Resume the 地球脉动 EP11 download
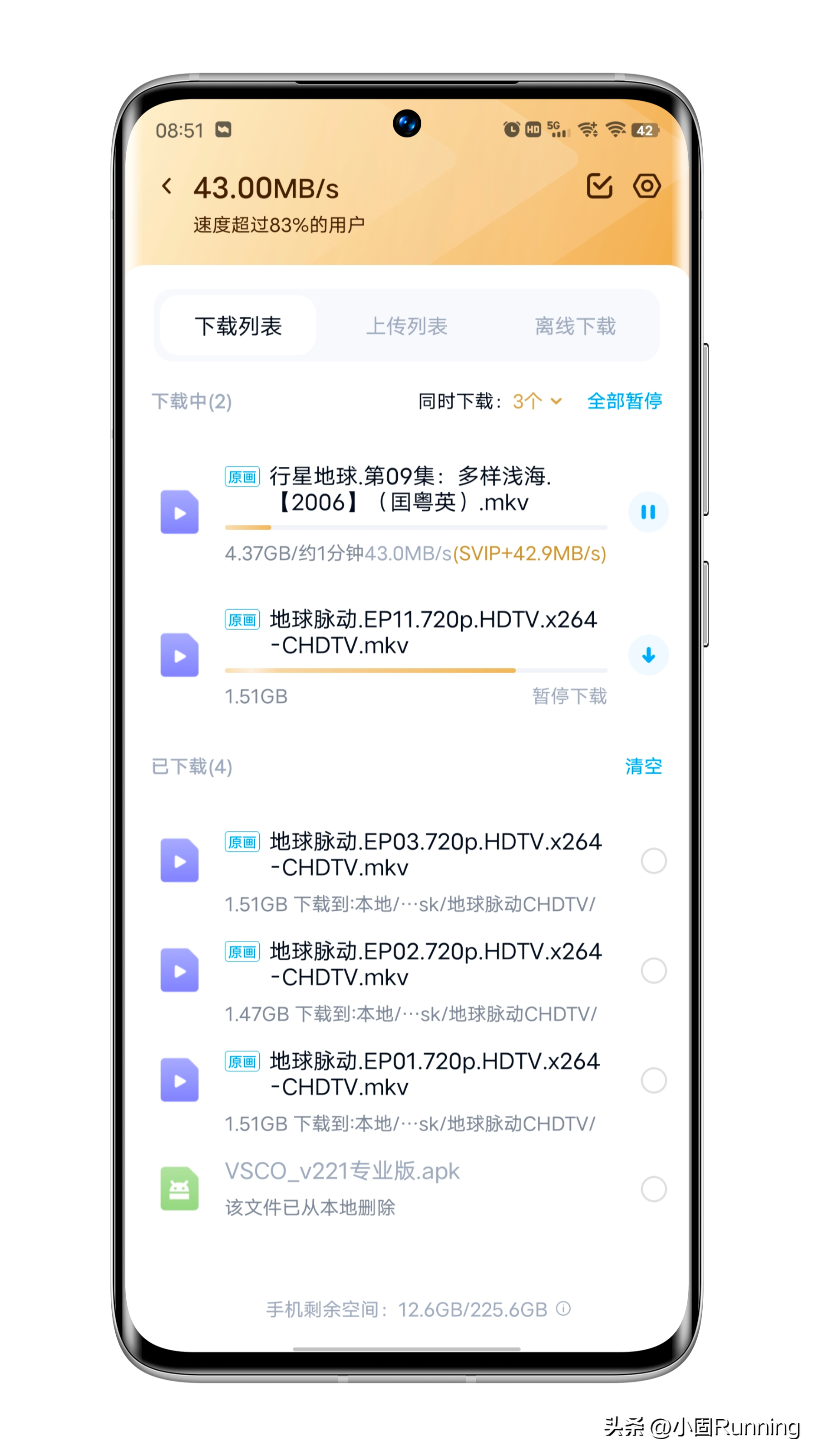The width and height of the screenshot is (819, 1456). 648,655
